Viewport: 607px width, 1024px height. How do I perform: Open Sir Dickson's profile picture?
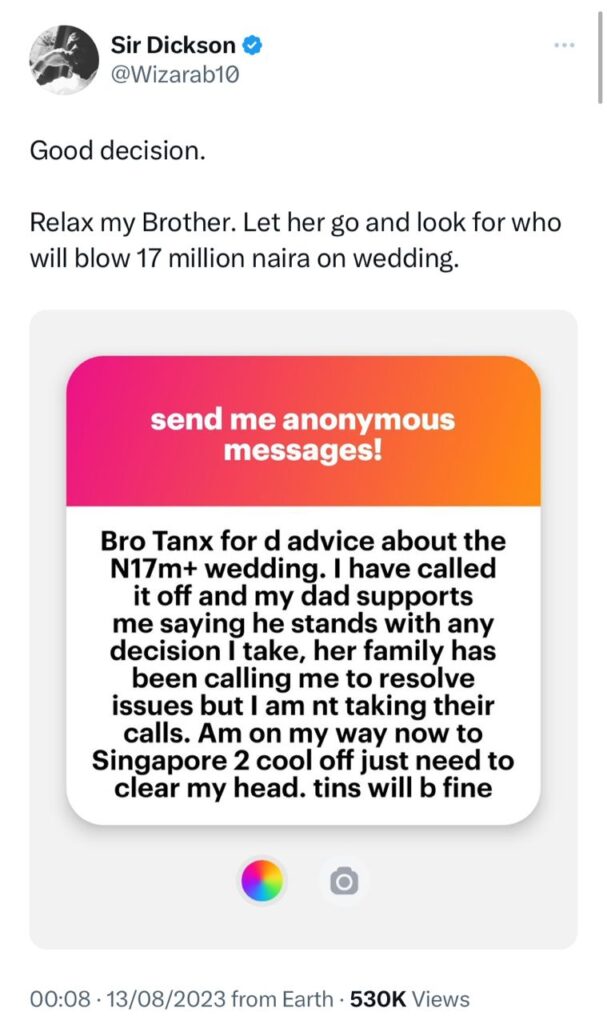tap(63, 59)
